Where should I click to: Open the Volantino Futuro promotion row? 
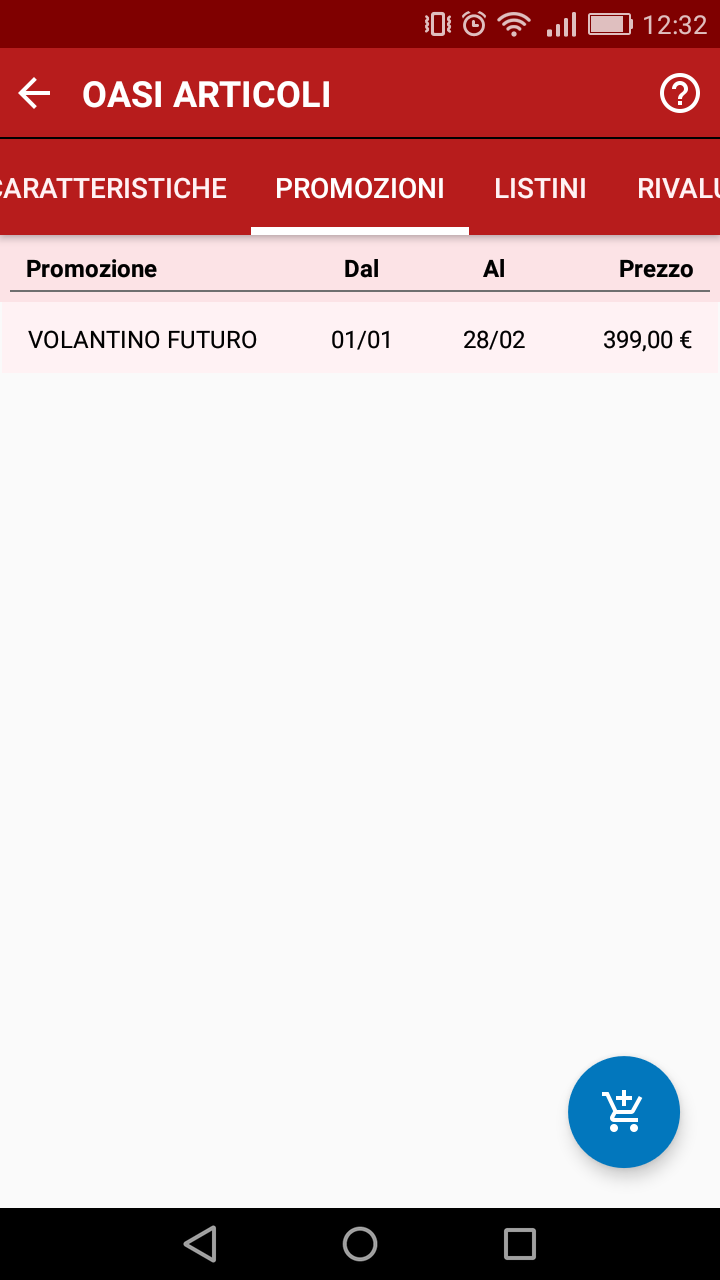[x=360, y=339]
